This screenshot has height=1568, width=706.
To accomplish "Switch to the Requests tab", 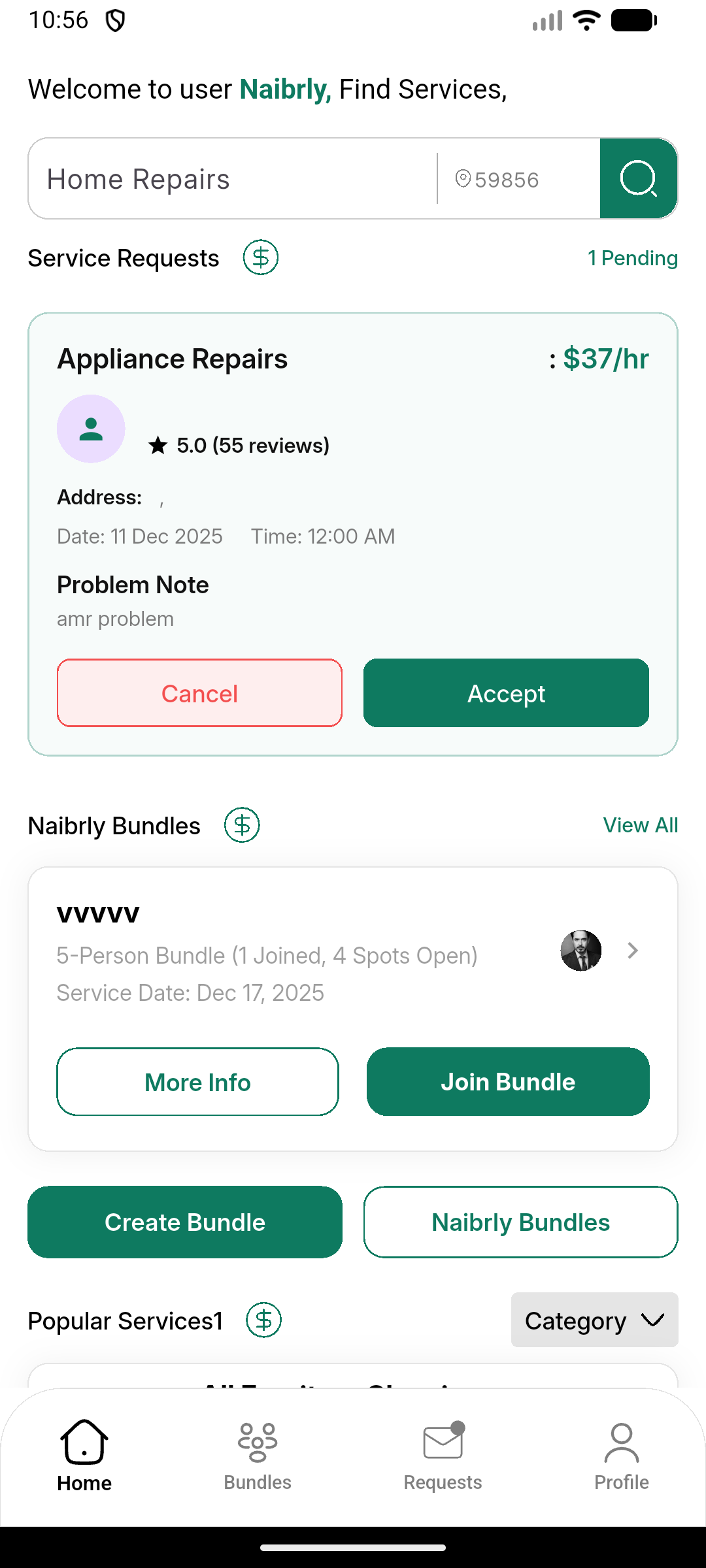I will [443, 1456].
